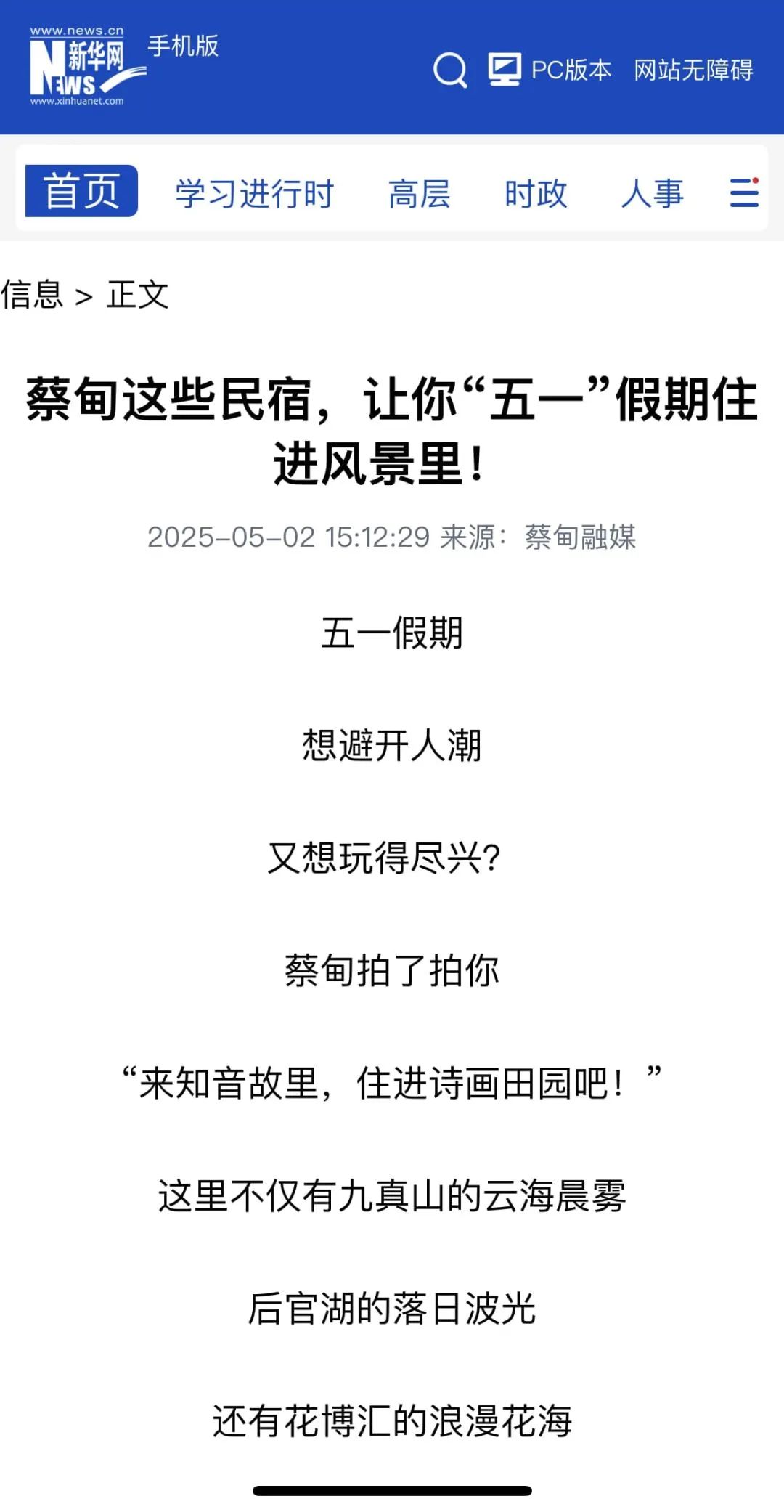The image size is (784, 1512).
Task: Open the 人事 section
Action: pyautogui.click(x=652, y=194)
